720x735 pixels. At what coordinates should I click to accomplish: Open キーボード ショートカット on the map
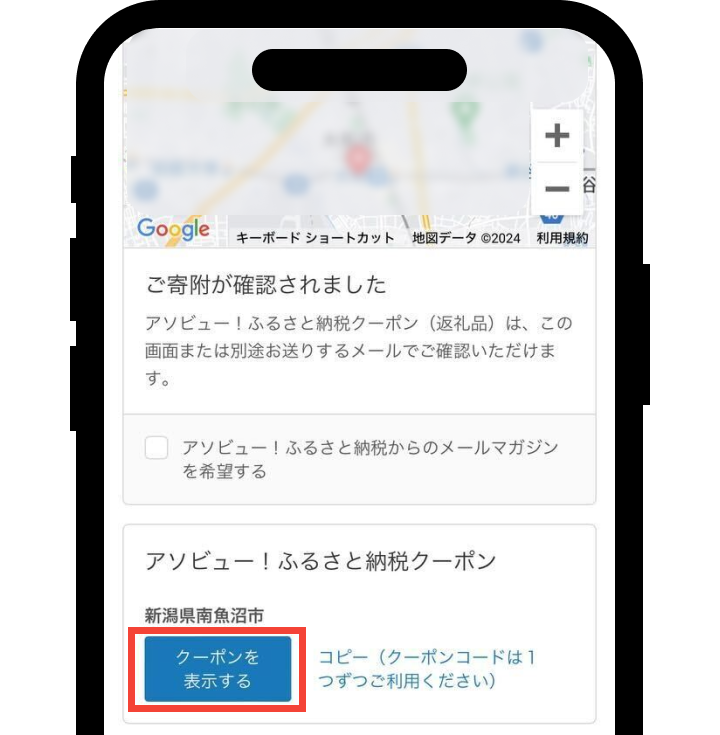pos(315,238)
